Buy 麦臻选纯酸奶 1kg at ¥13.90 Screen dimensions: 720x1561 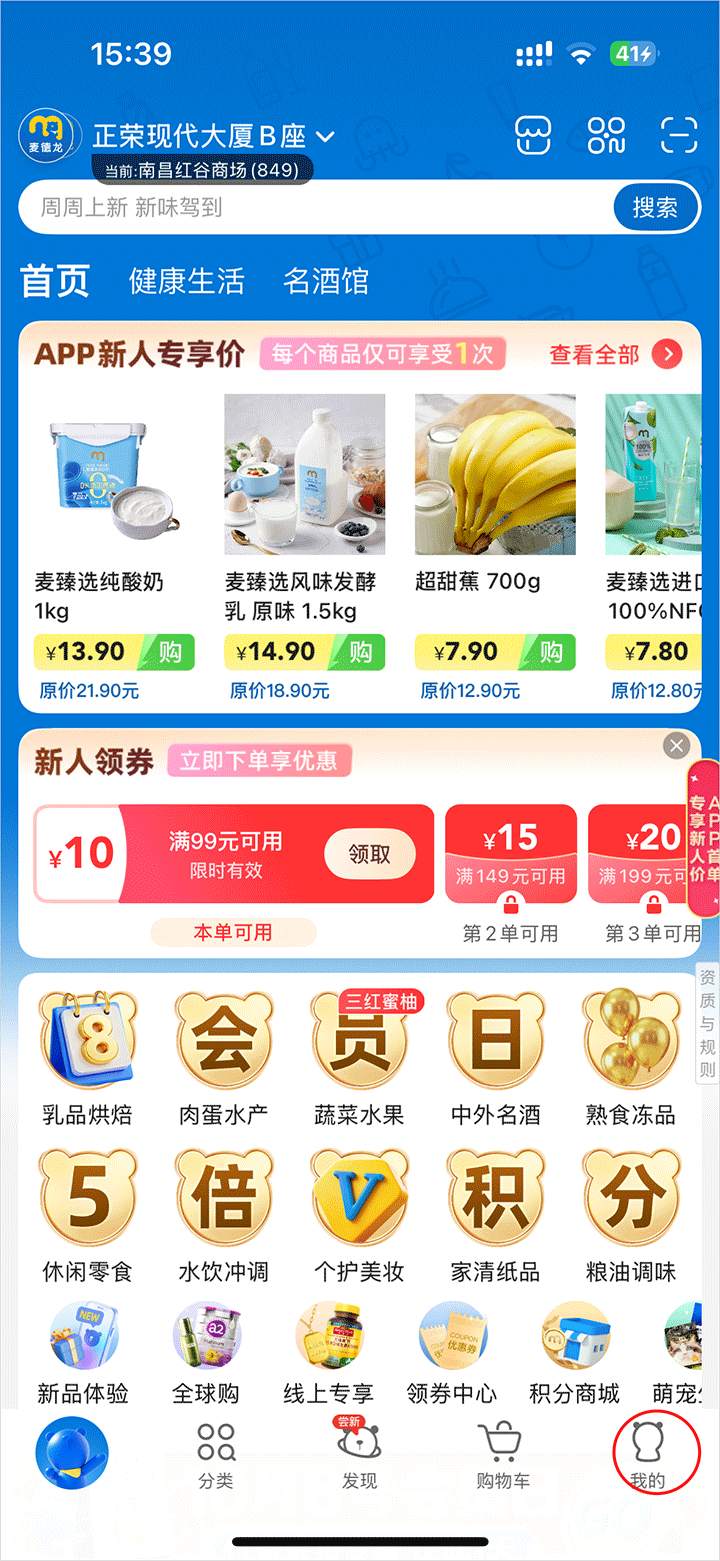point(168,653)
